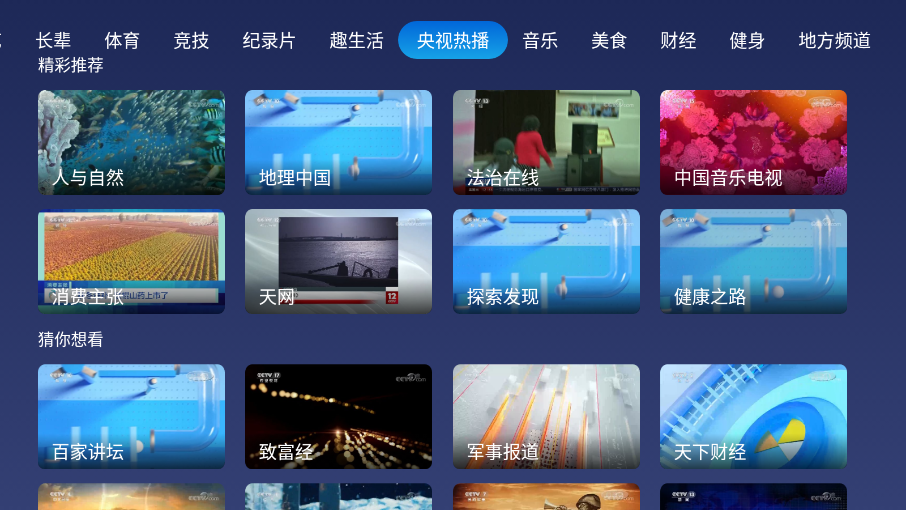The height and width of the screenshot is (510, 906).
Task: Open the 中国音乐电视 tile
Action: tap(753, 142)
